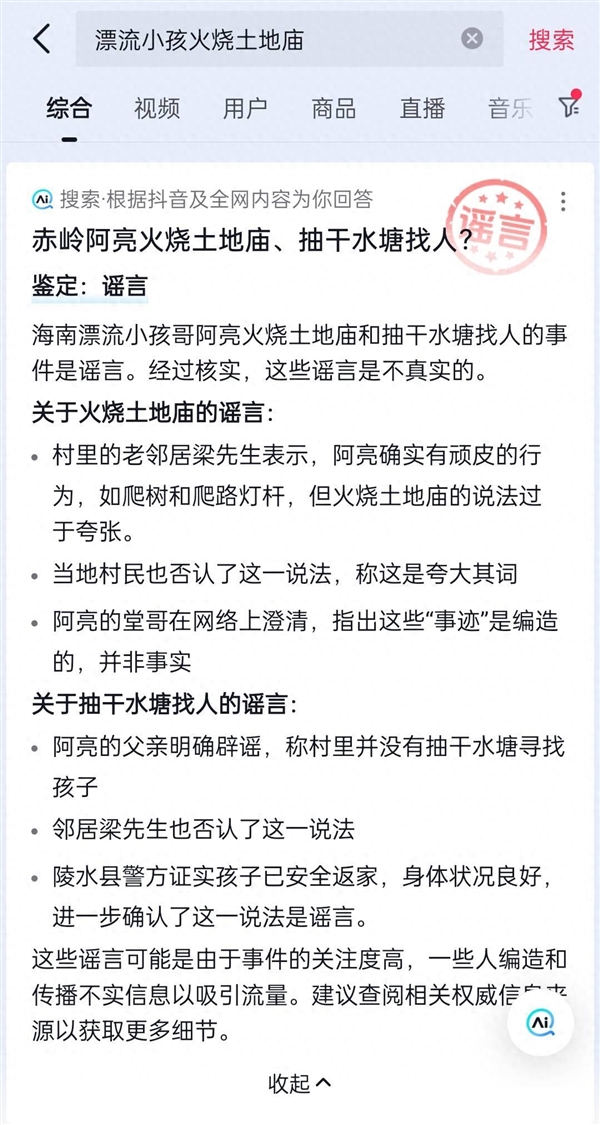Clear the search query text
Image resolution: width=600 pixels, height=1125 pixels.
pos(472,39)
